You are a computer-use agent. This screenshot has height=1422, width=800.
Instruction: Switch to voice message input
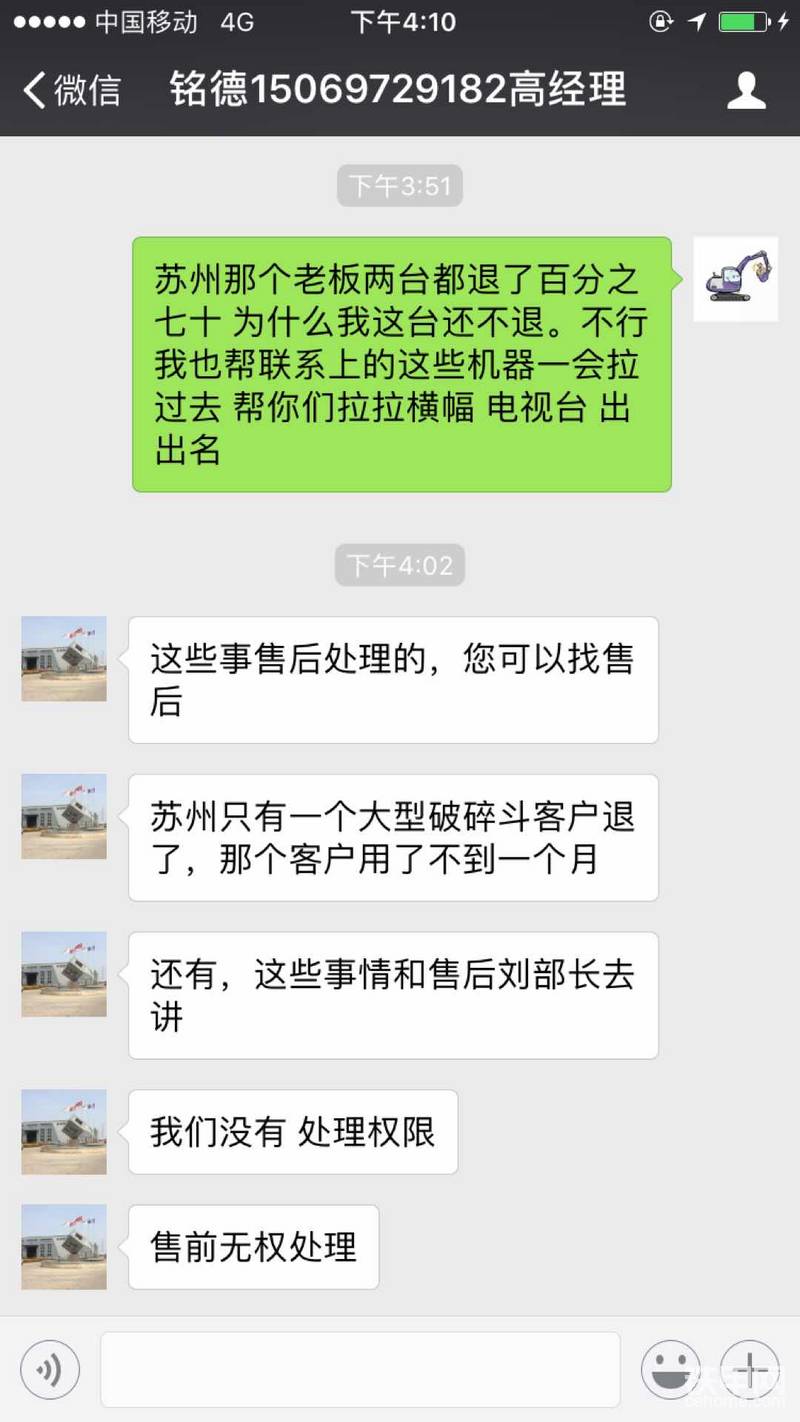point(49,1369)
